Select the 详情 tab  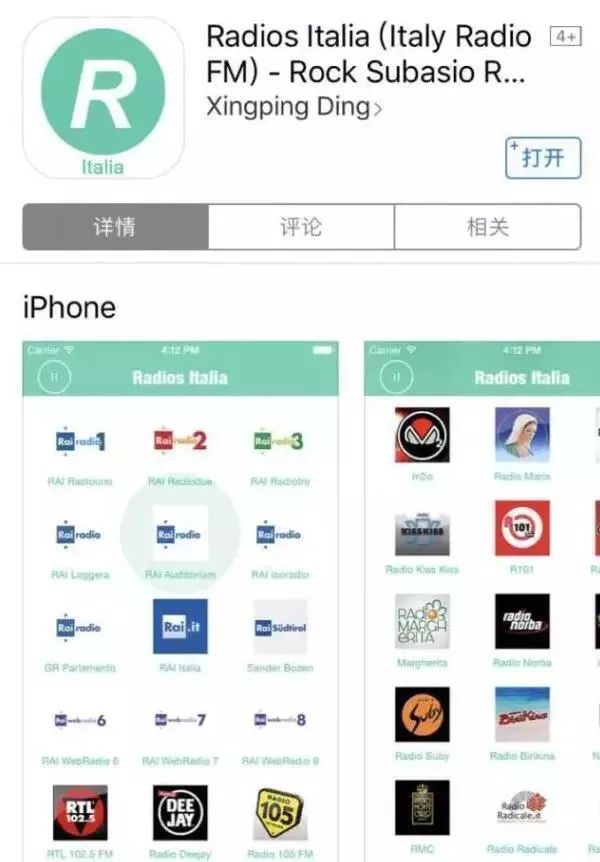[115, 227]
